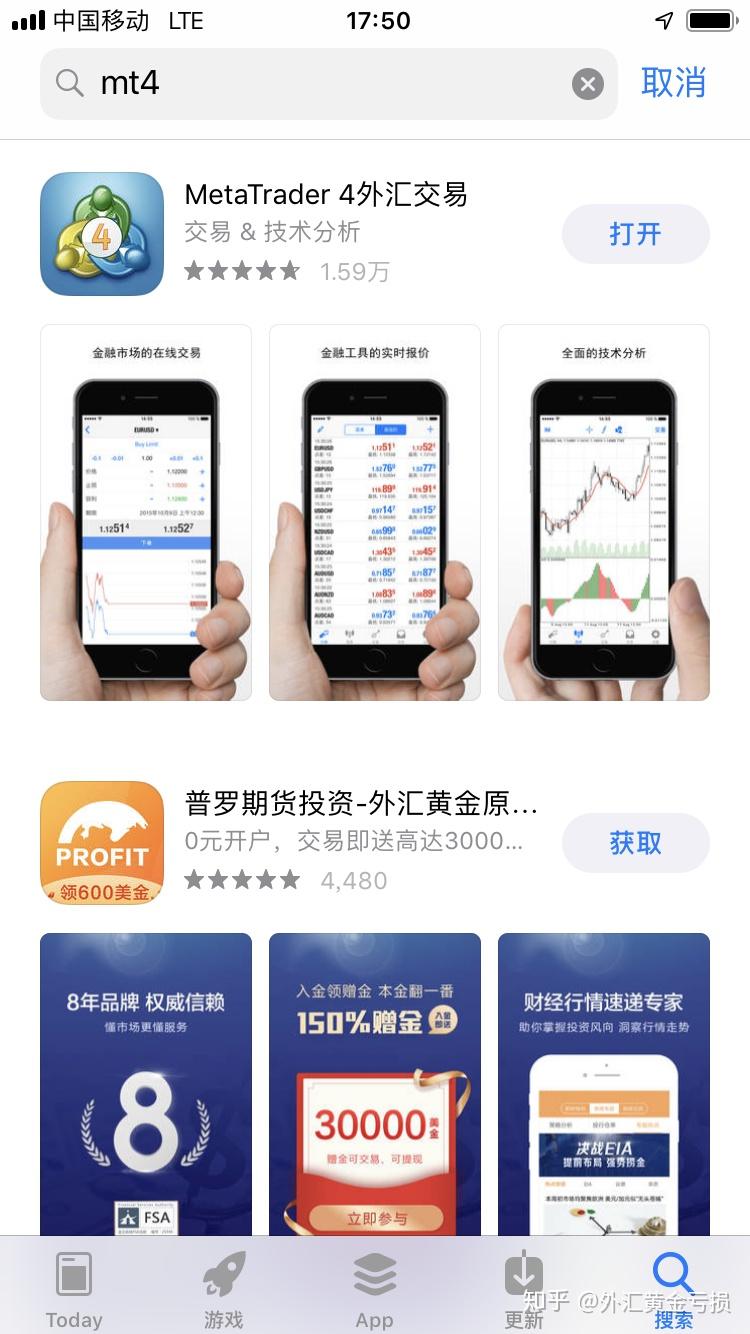
Task: Open the 财经行情速递专家 preview image
Action: click(604, 1084)
